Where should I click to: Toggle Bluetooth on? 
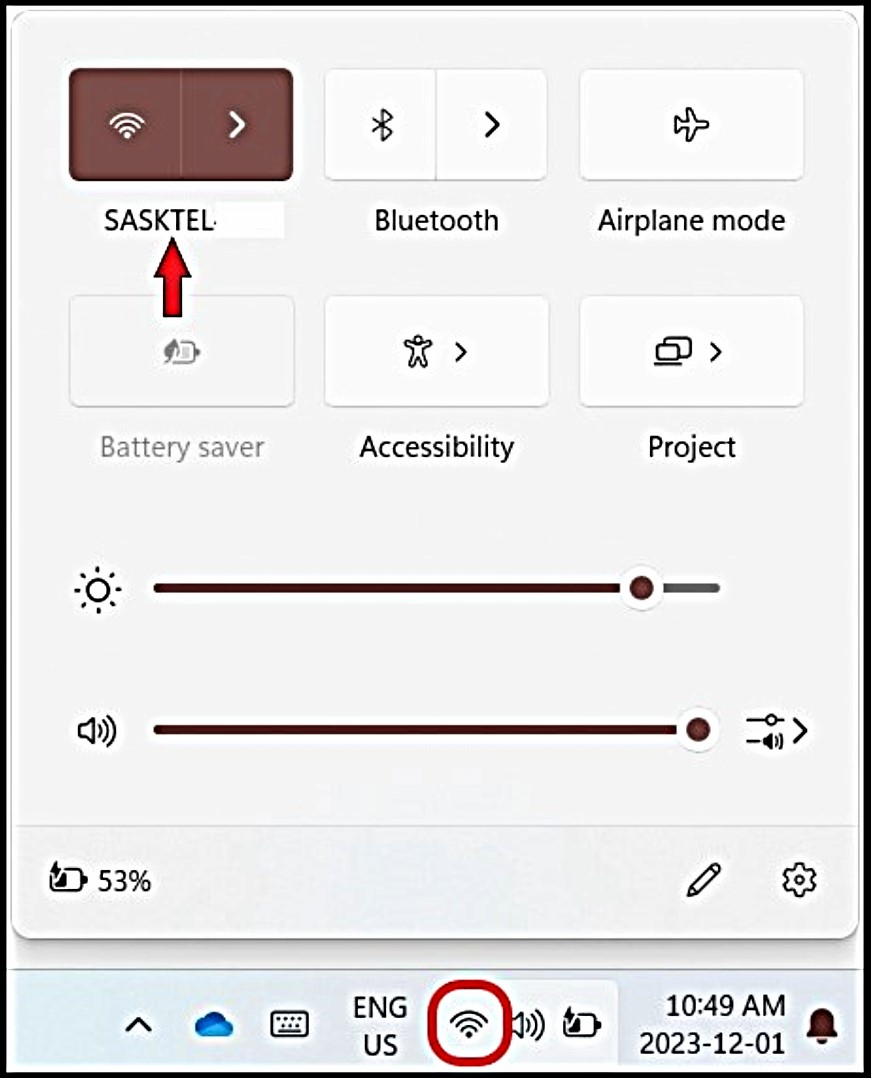point(381,125)
